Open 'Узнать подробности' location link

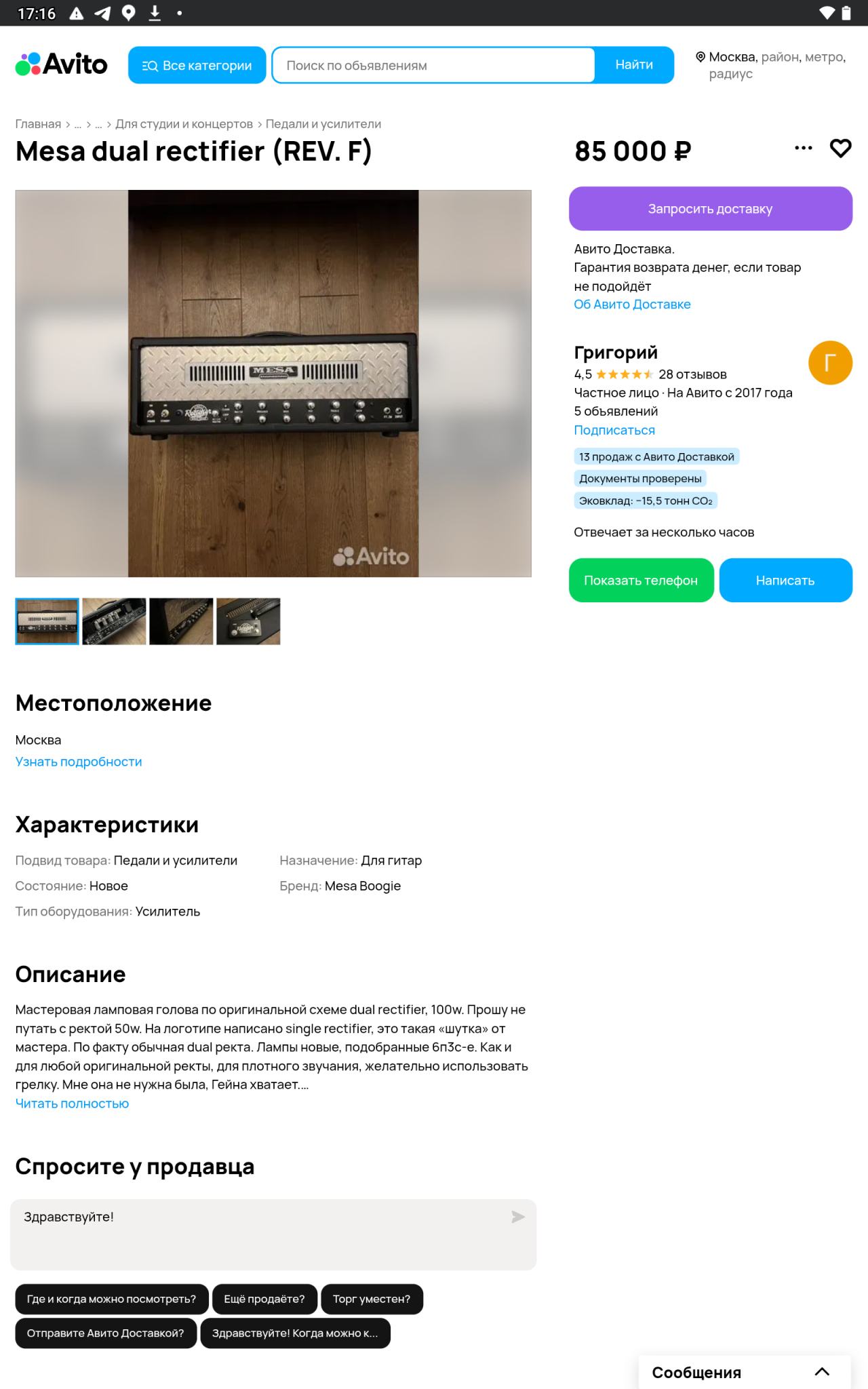click(79, 762)
